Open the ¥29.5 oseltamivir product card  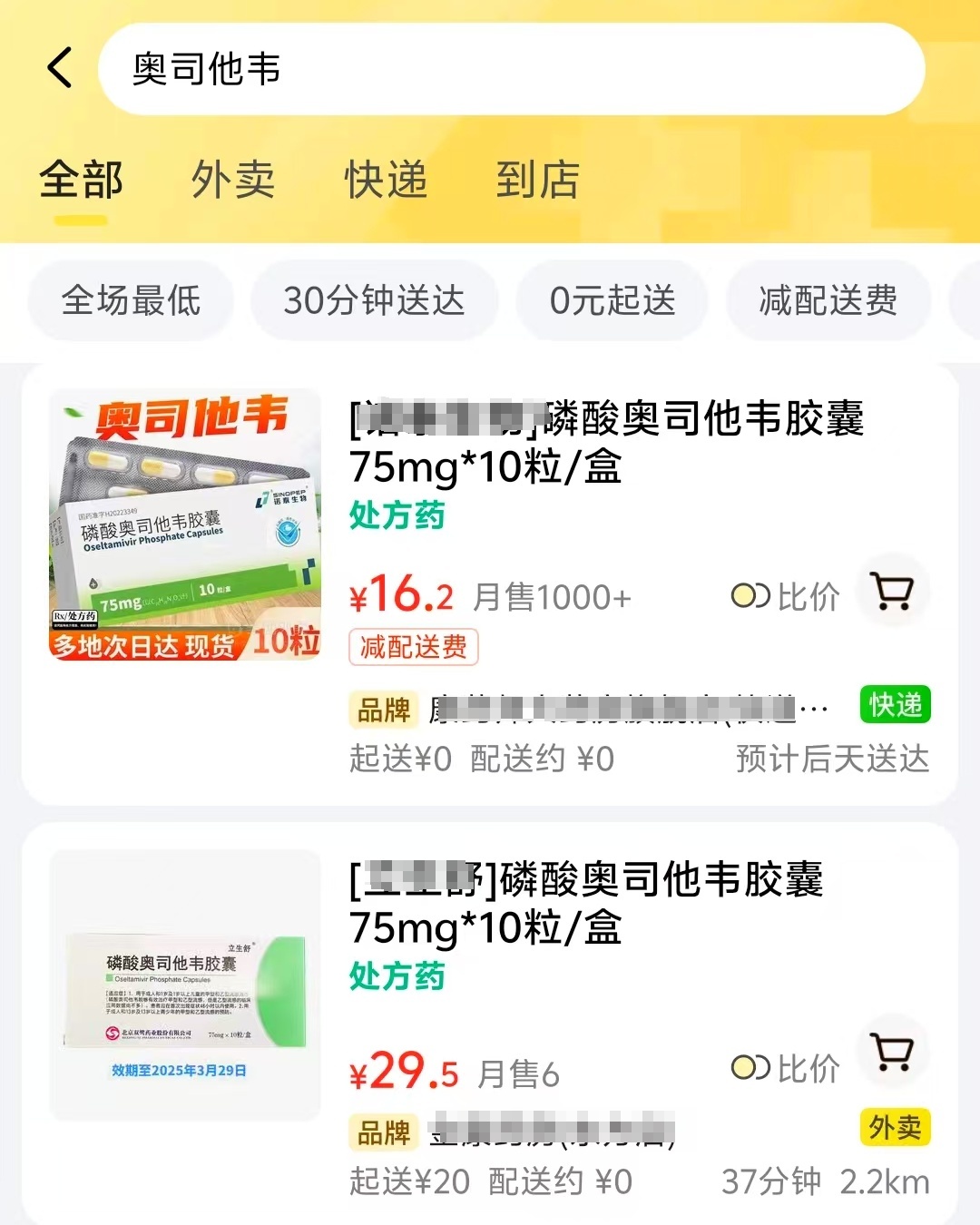[x=586, y=903]
